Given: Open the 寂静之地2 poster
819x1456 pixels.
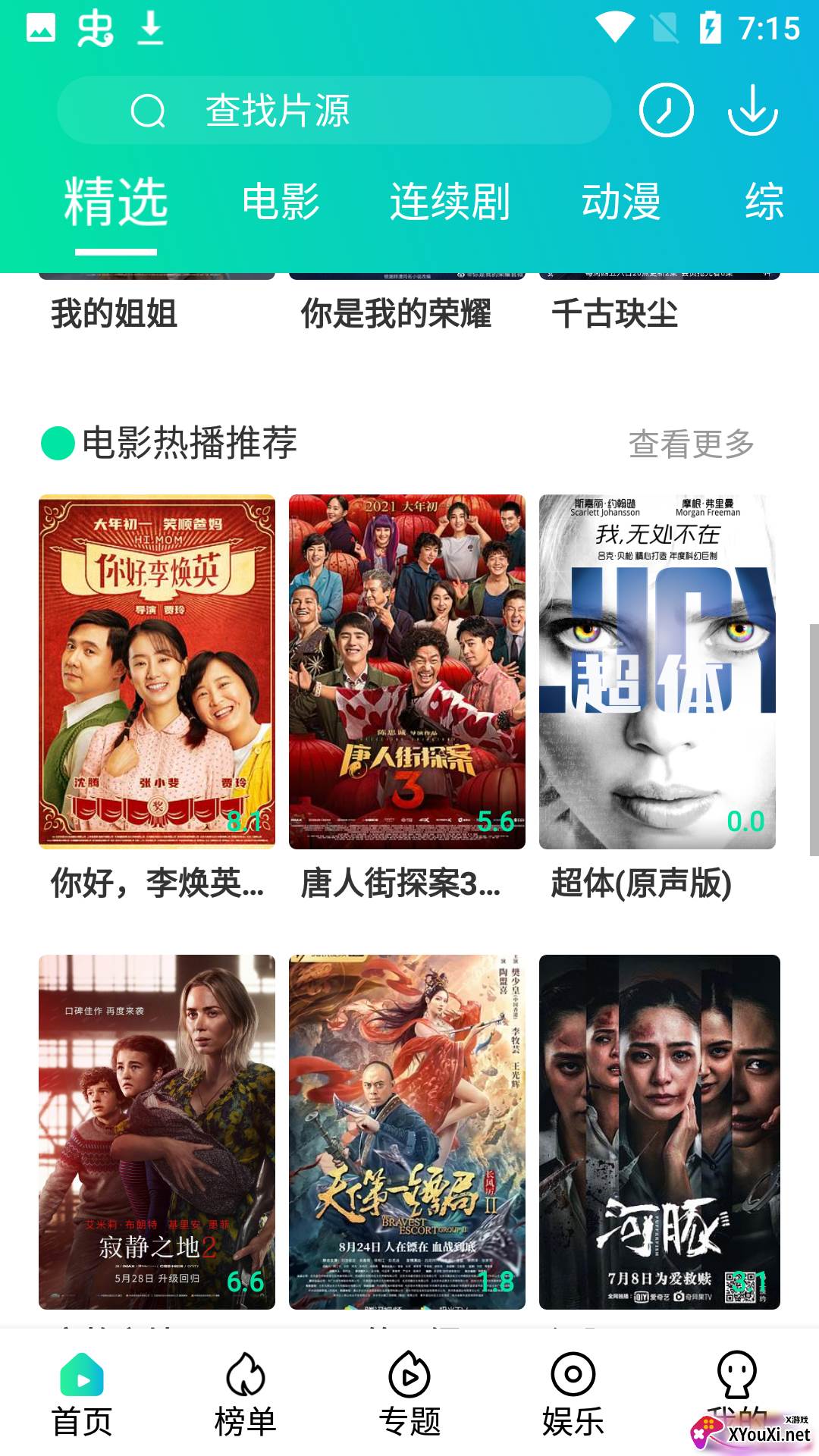Looking at the screenshot, I should [157, 1131].
